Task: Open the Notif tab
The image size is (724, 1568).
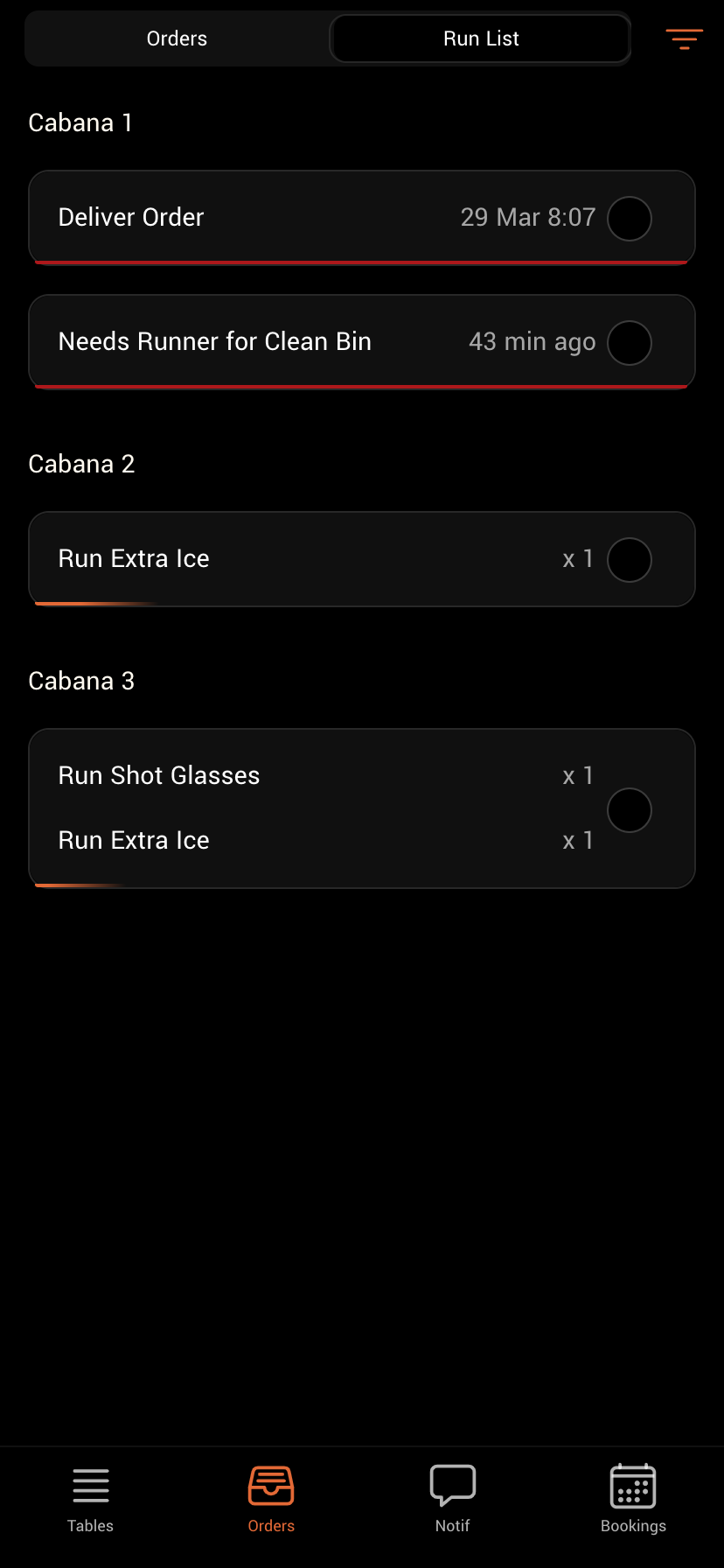Action: 452,1499
